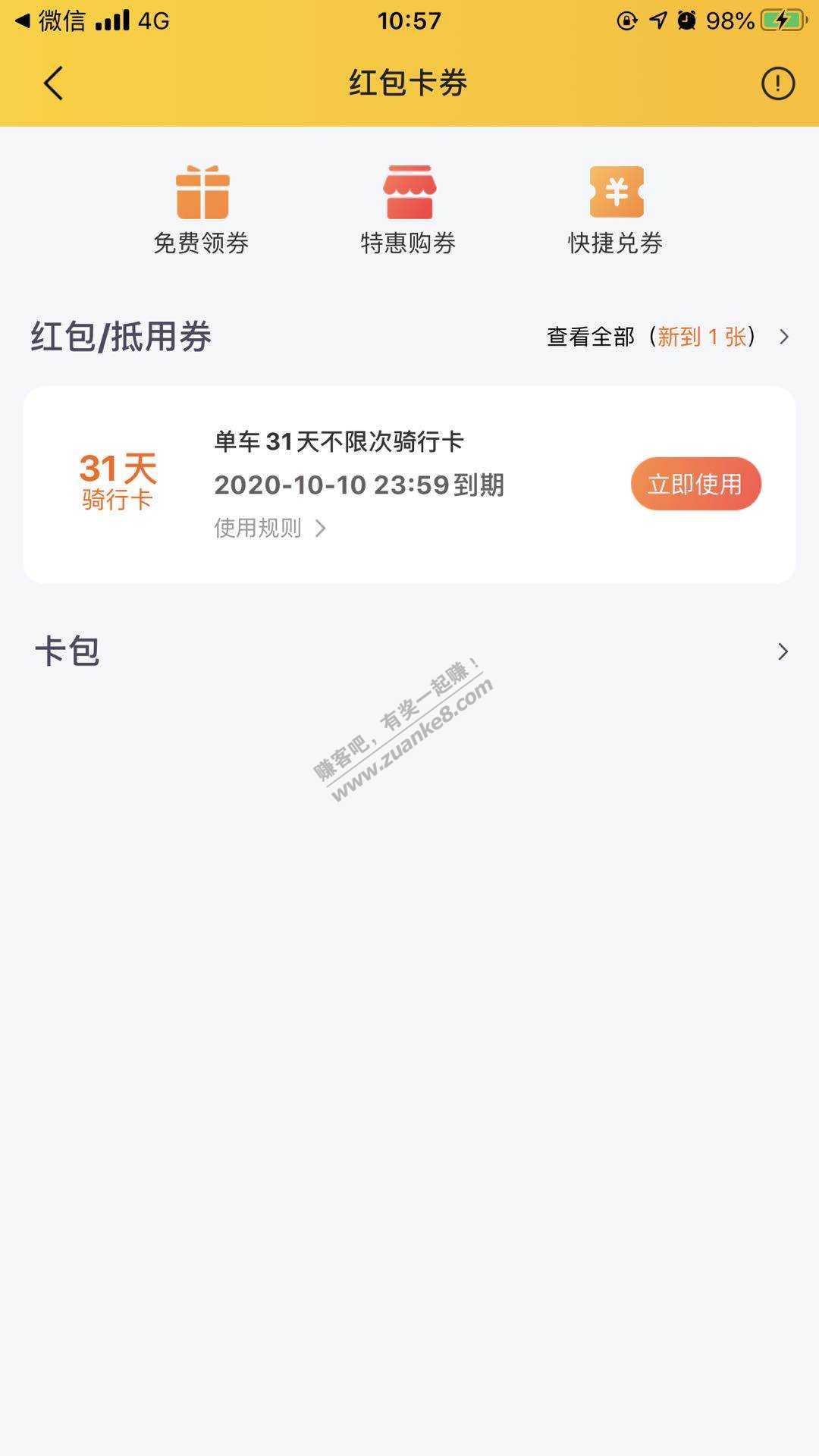Open 快捷兑券 quick redeem

point(616,209)
